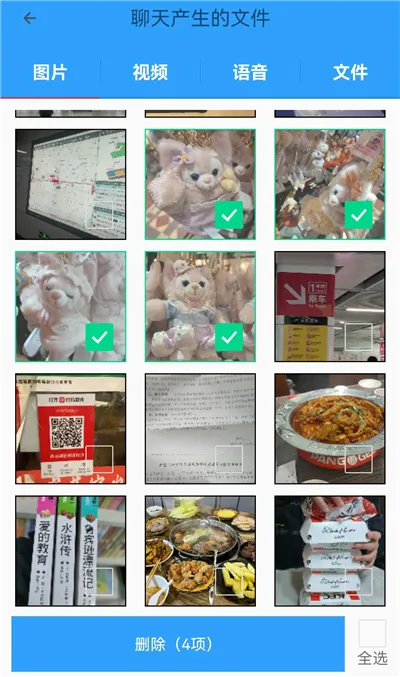Select the 图片 tab
Viewport: 400px width, 677px height.
[x=50, y=72]
